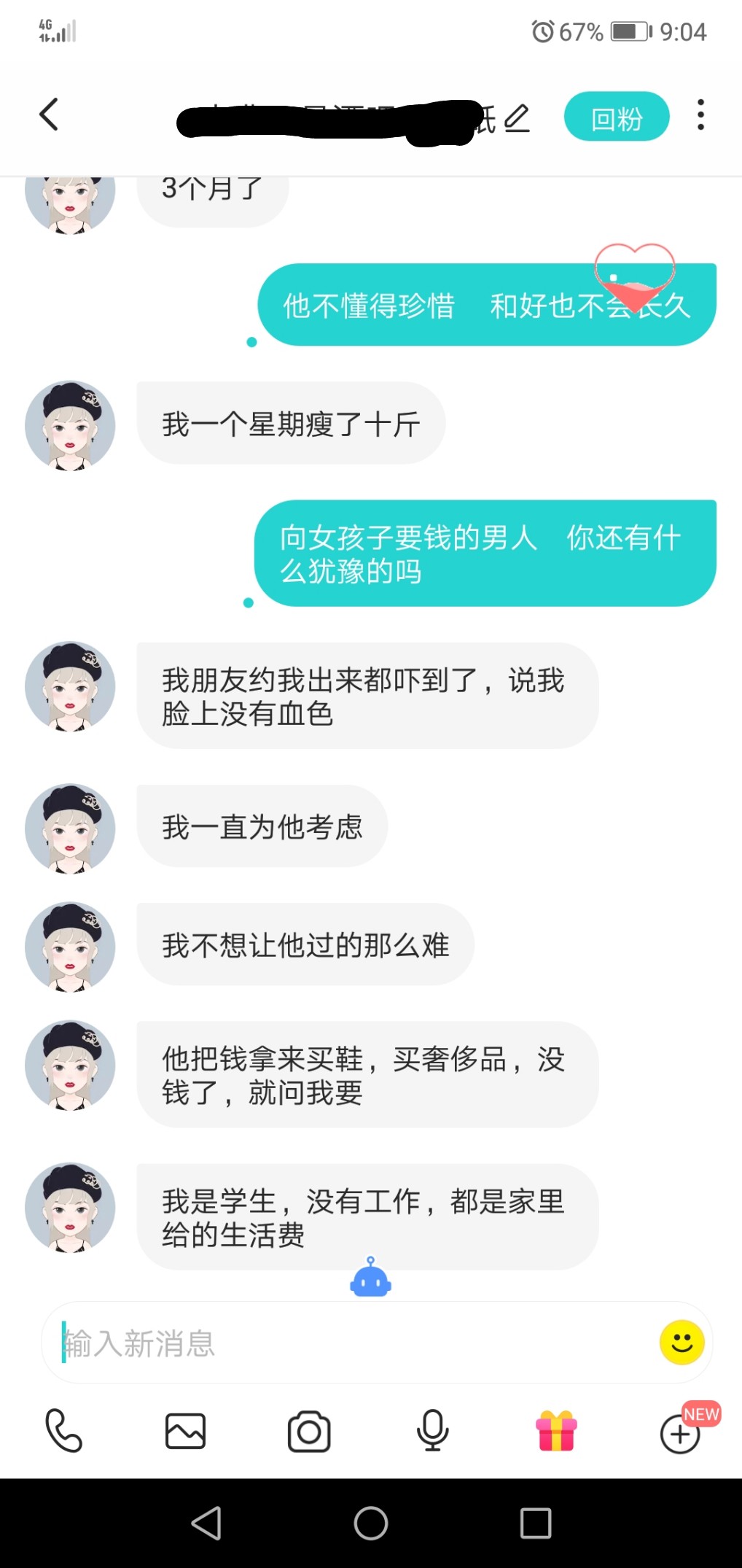
Task: Tap the blue robot assistant icon
Action: pyautogui.click(x=370, y=1277)
